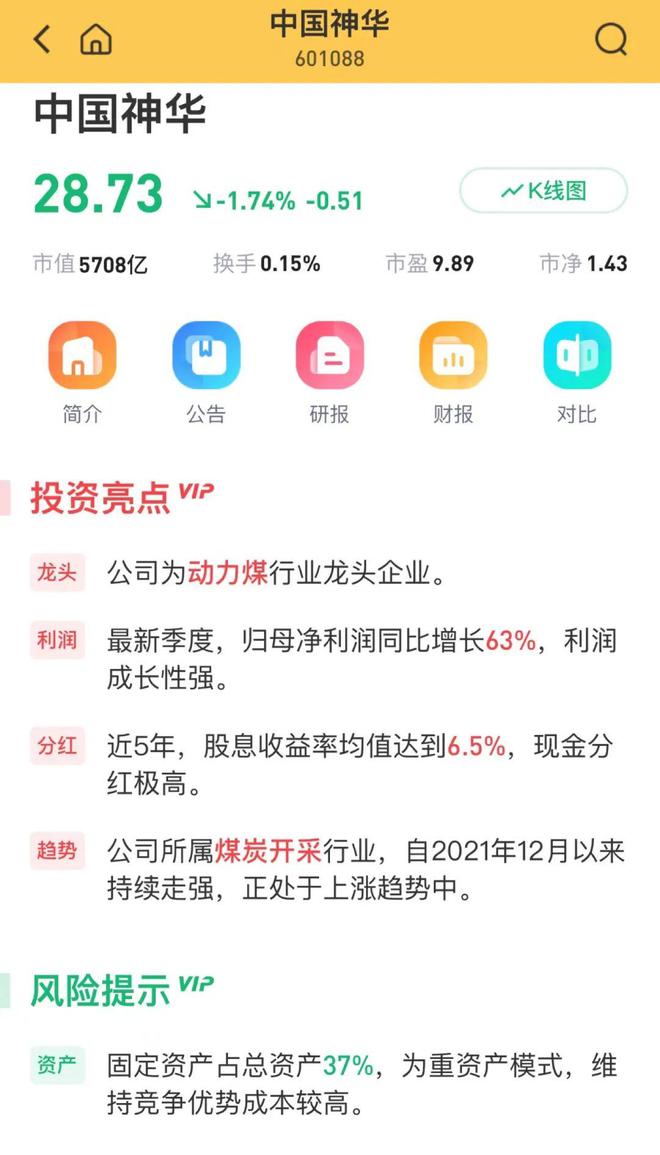This screenshot has height=1155, width=660.
Task: Open the K线图 chart button
Action: pos(544,191)
